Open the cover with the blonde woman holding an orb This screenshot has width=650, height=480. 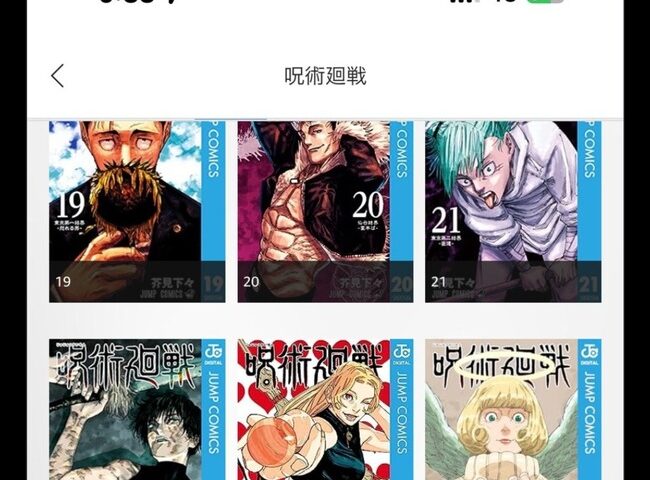tap(325, 410)
